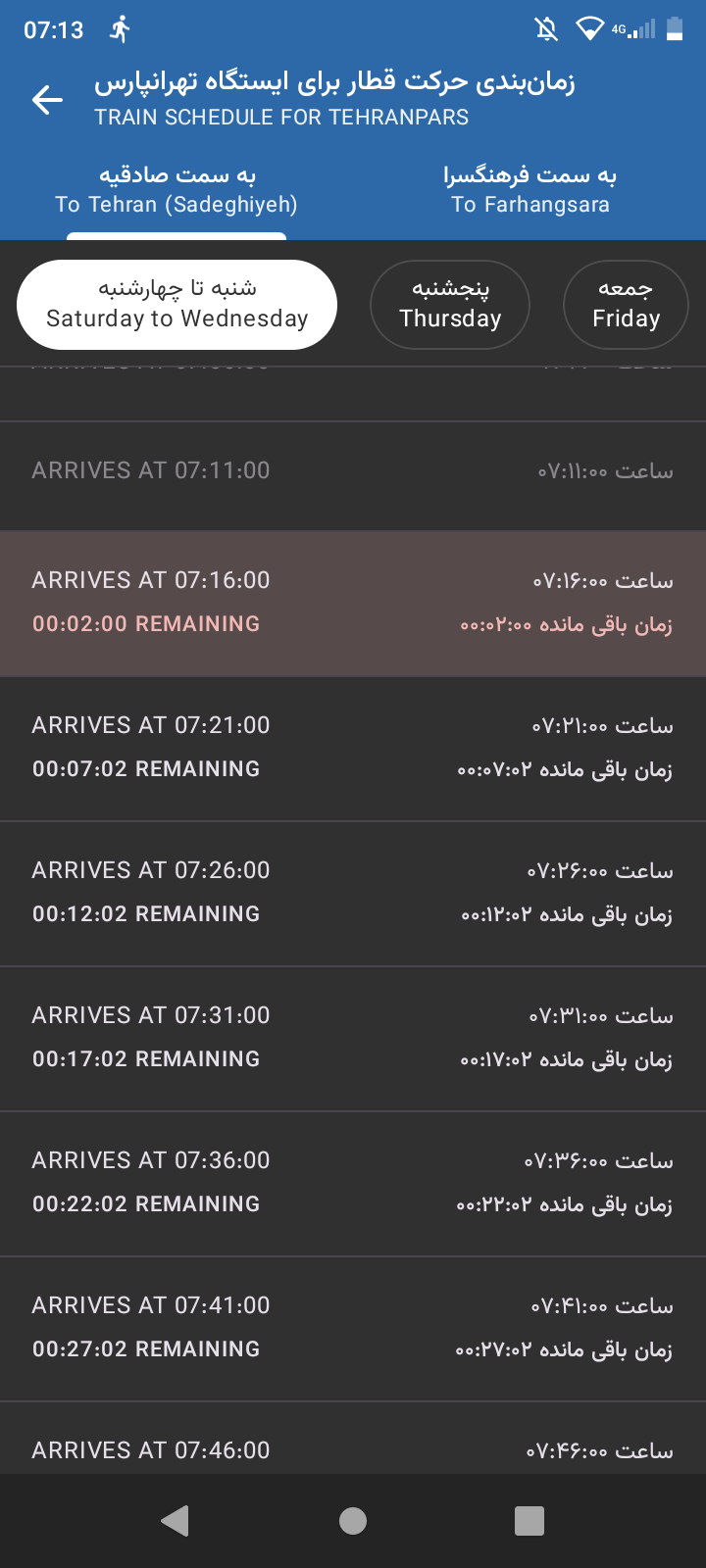
Task: Switch to the To Farhangsara tab
Action: (x=529, y=191)
